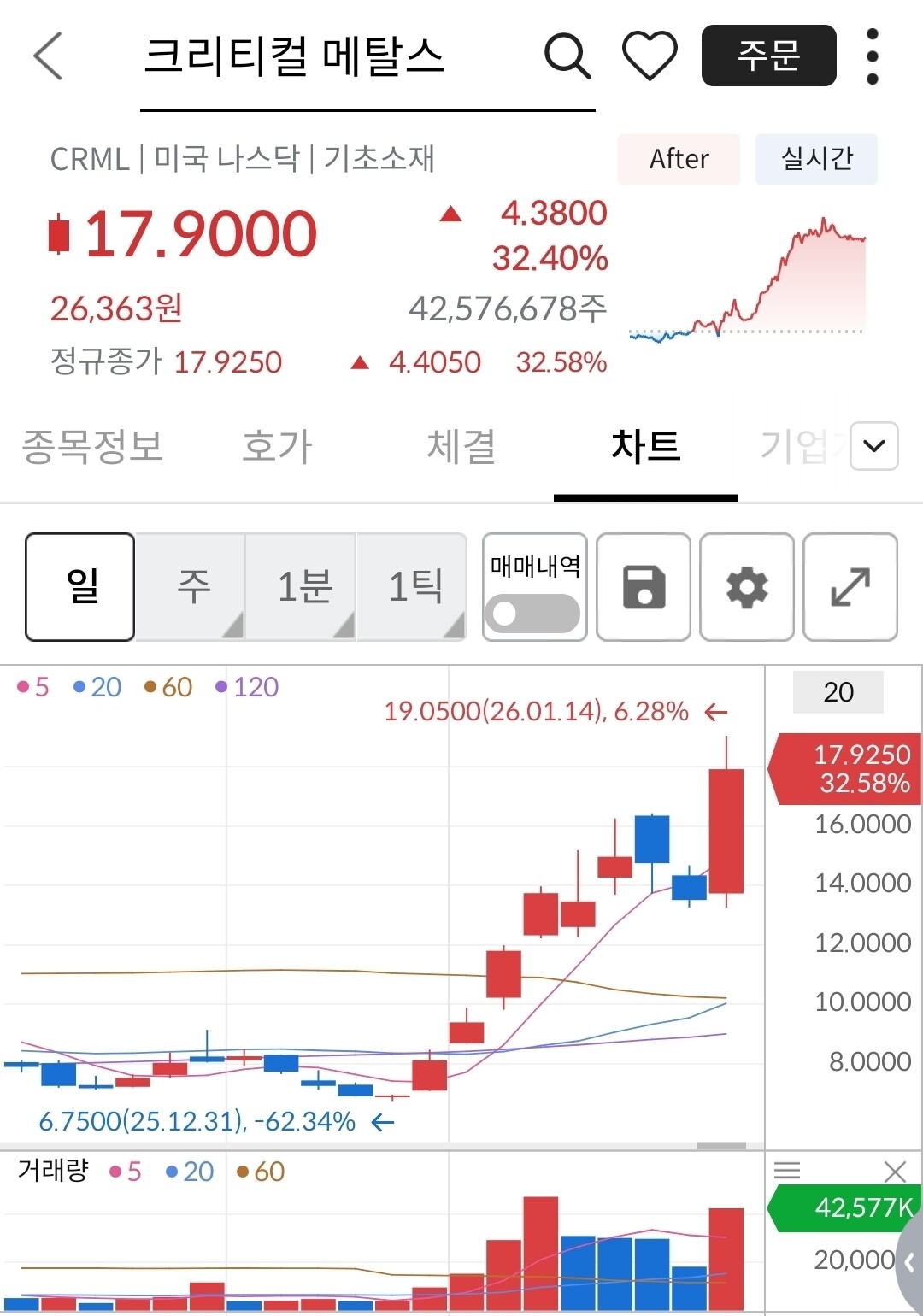
Task: Save the chart with the disk icon
Action: 644,587
